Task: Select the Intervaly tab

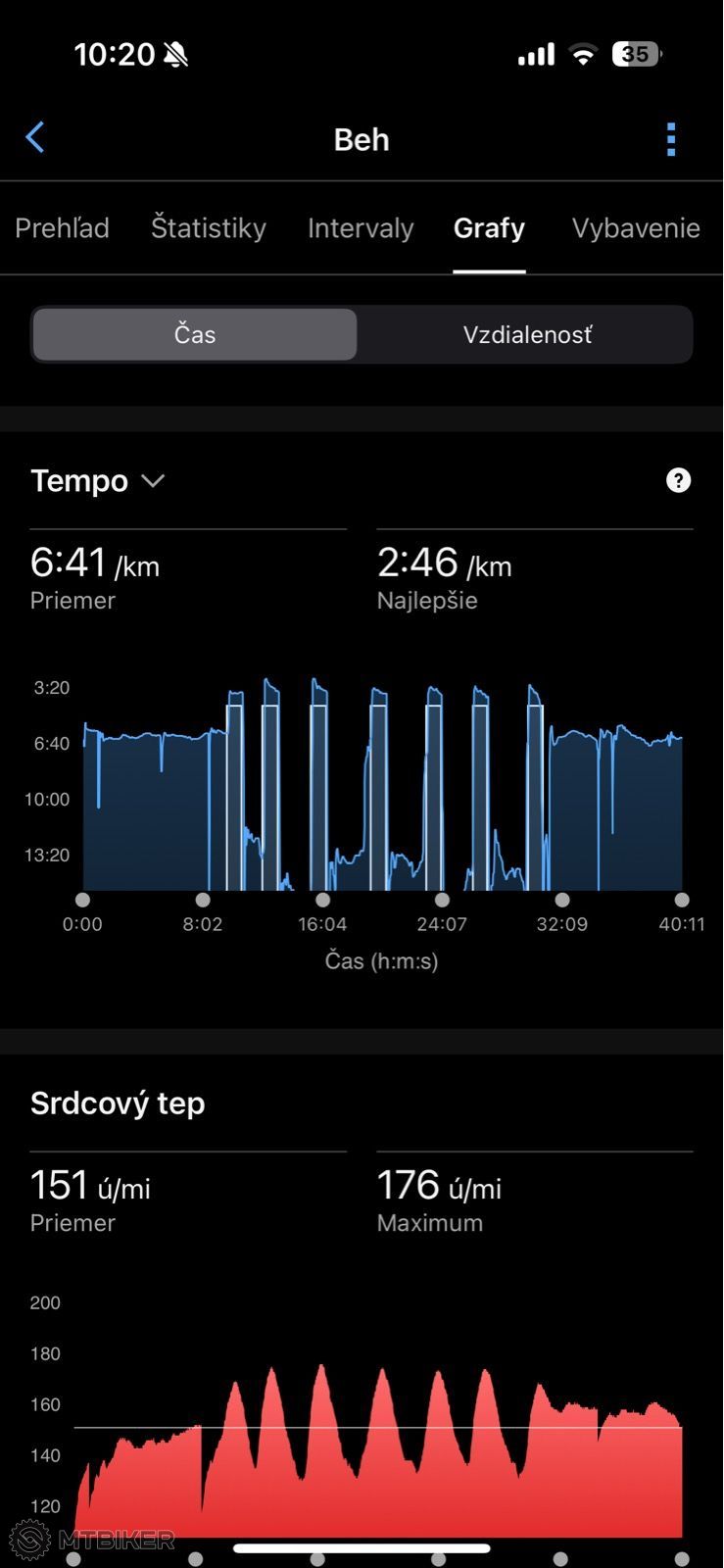Action: tap(361, 228)
